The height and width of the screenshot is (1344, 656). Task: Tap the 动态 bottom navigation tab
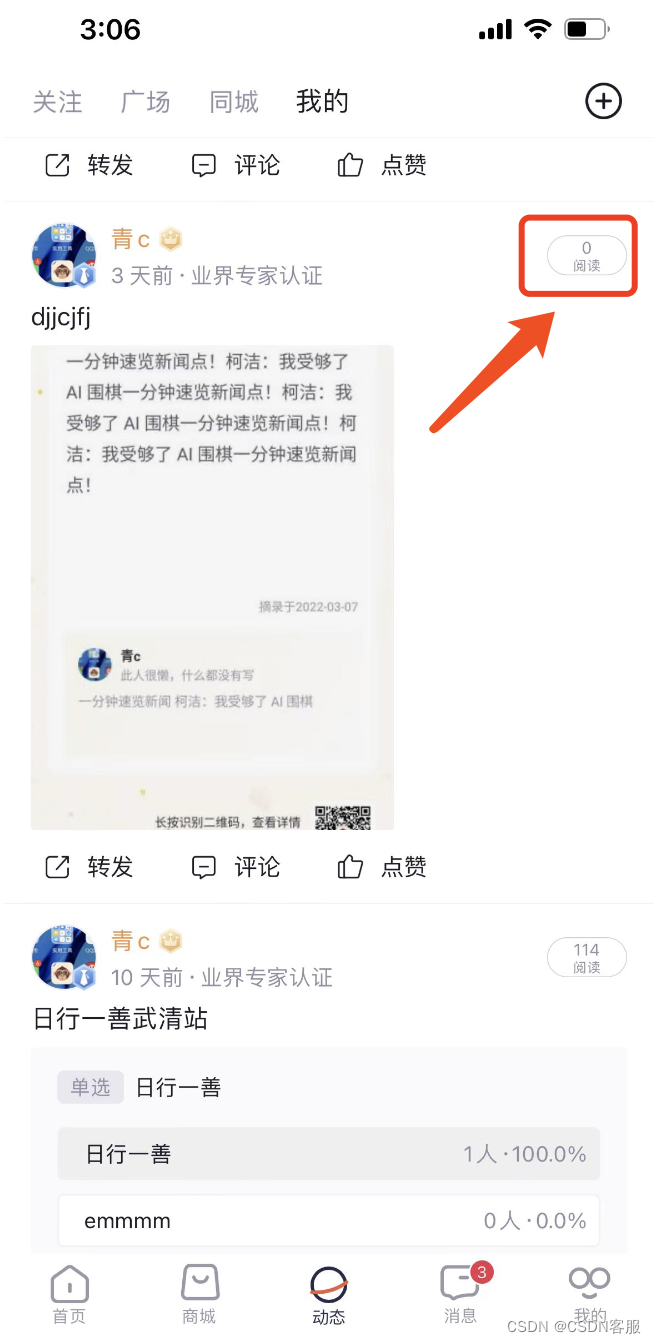(x=329, y=1294)
